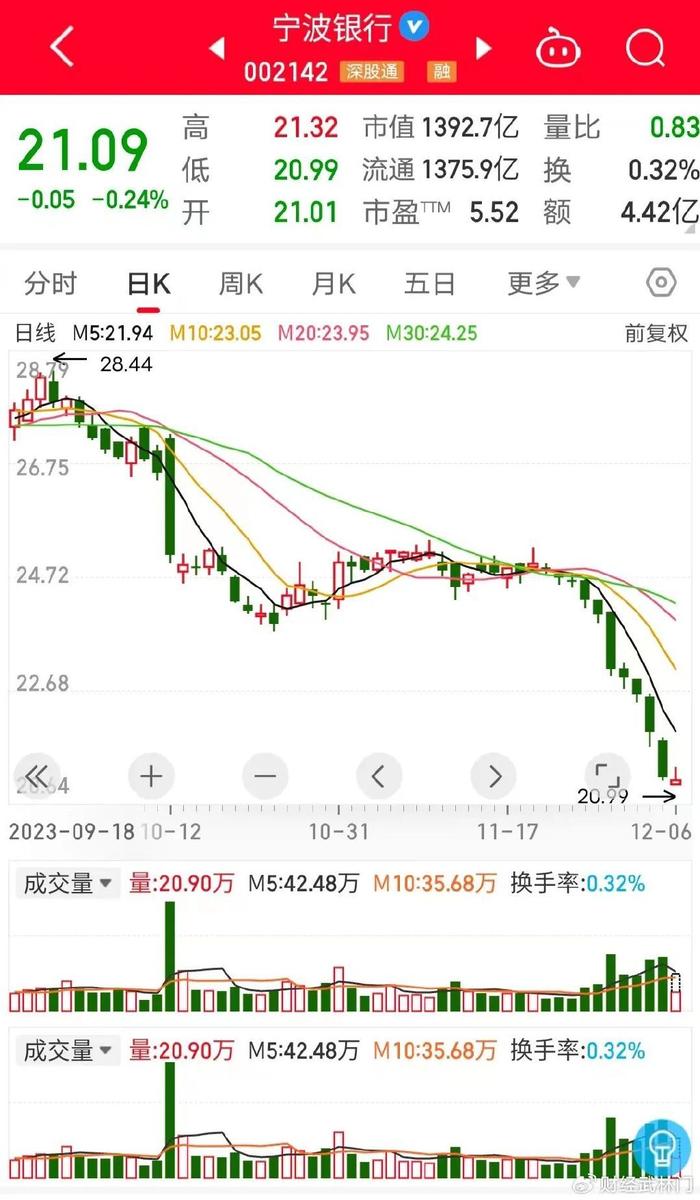Expand the chart to fullscreen
Screen dimensions: 700x1200
click(607, 775)
